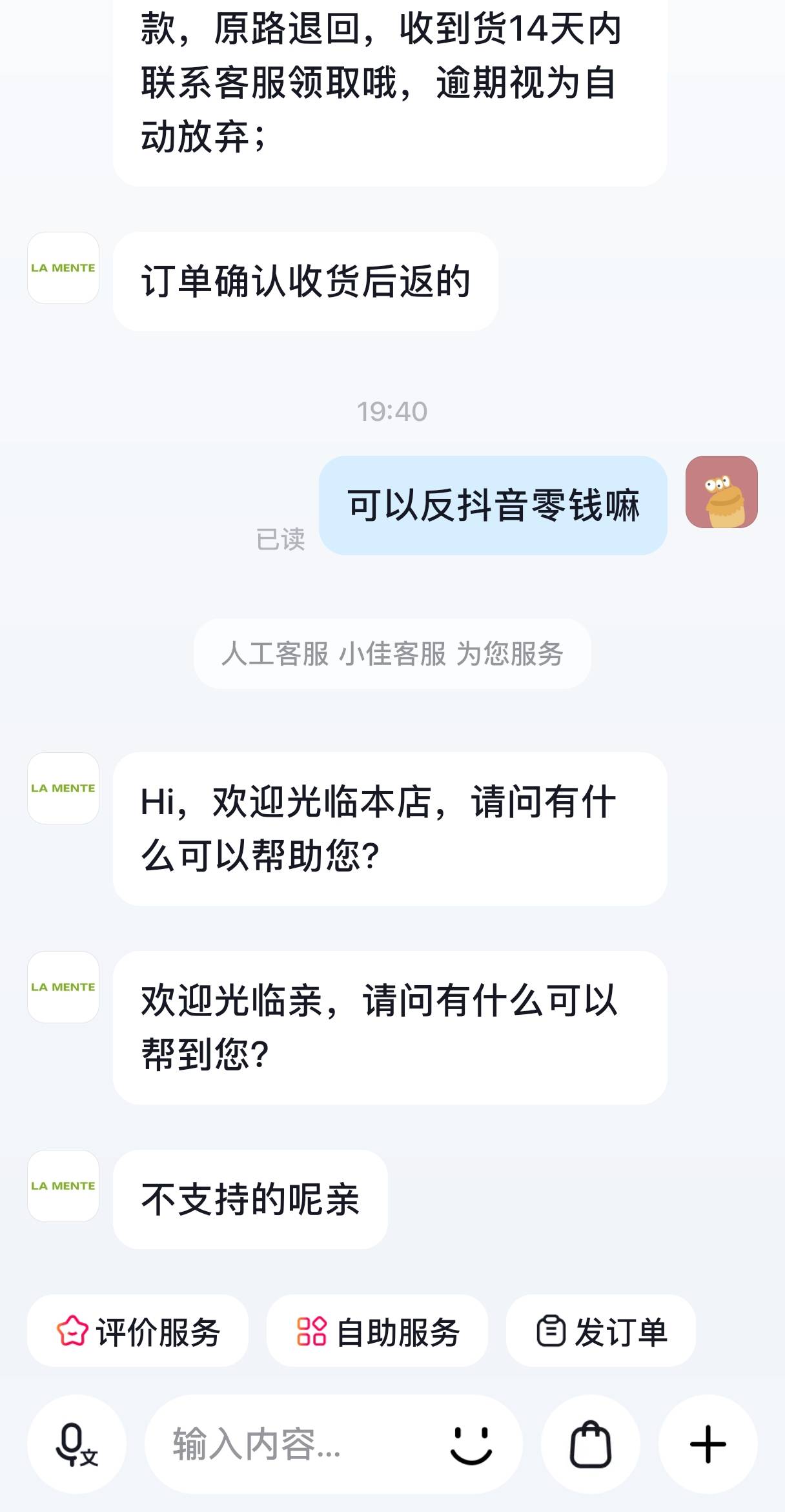
Task: Open more attachment options plus
Action: click(x=708, y=1444)
